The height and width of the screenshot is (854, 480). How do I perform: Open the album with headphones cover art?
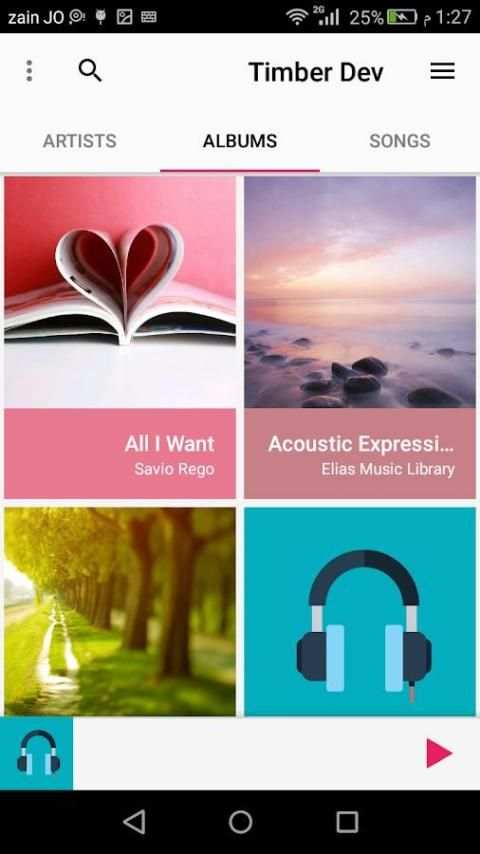[360, 612]
